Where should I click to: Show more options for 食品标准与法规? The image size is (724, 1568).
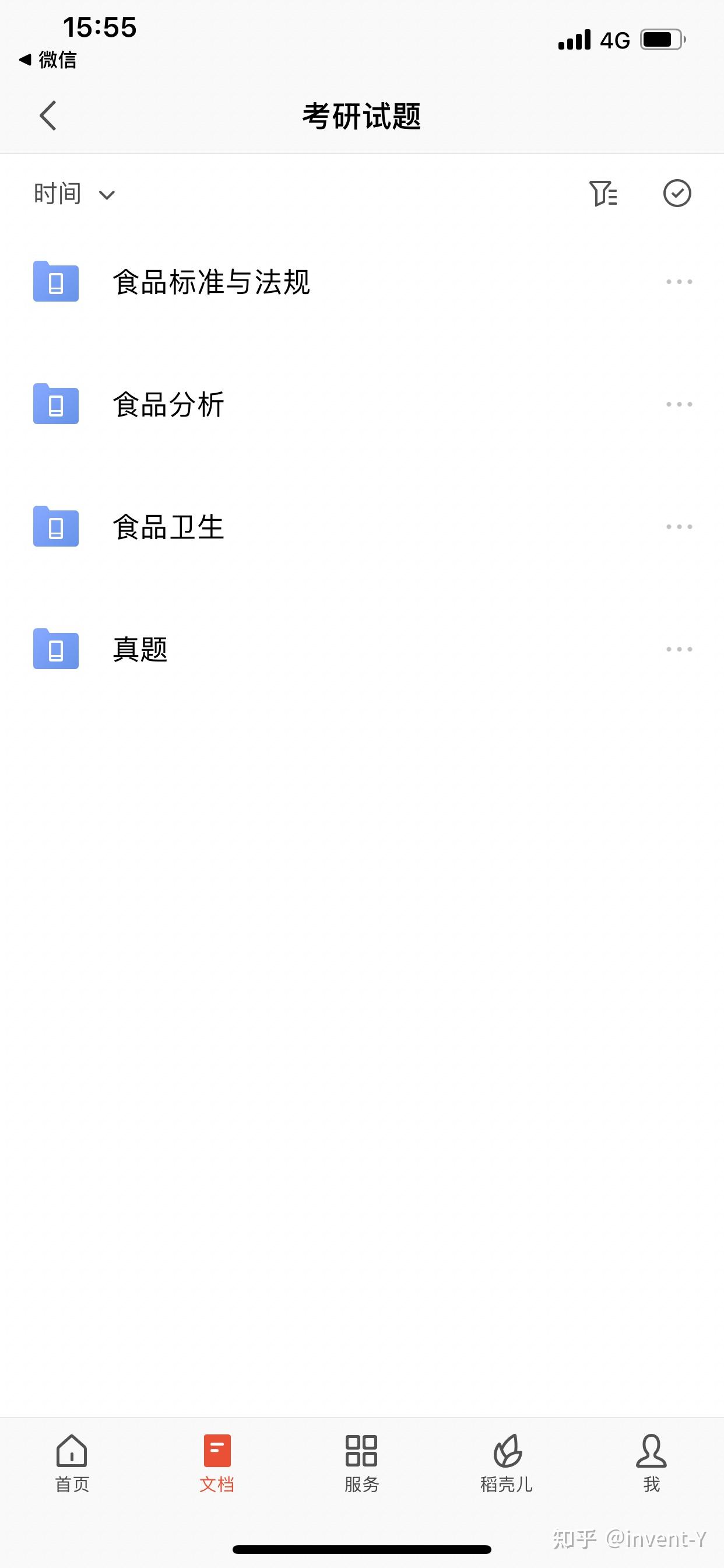679,282
